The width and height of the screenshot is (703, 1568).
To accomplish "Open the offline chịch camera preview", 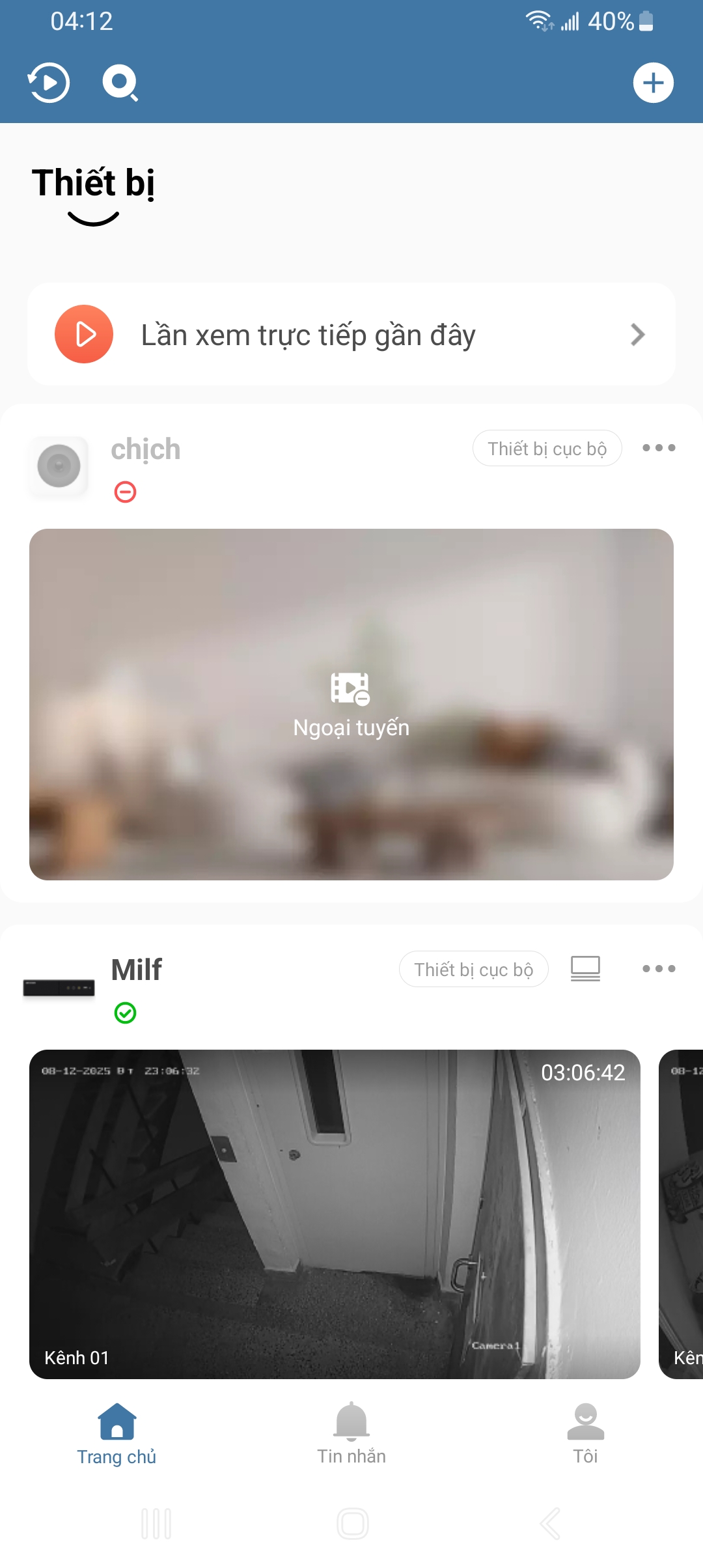I will (x=351, y=704).
